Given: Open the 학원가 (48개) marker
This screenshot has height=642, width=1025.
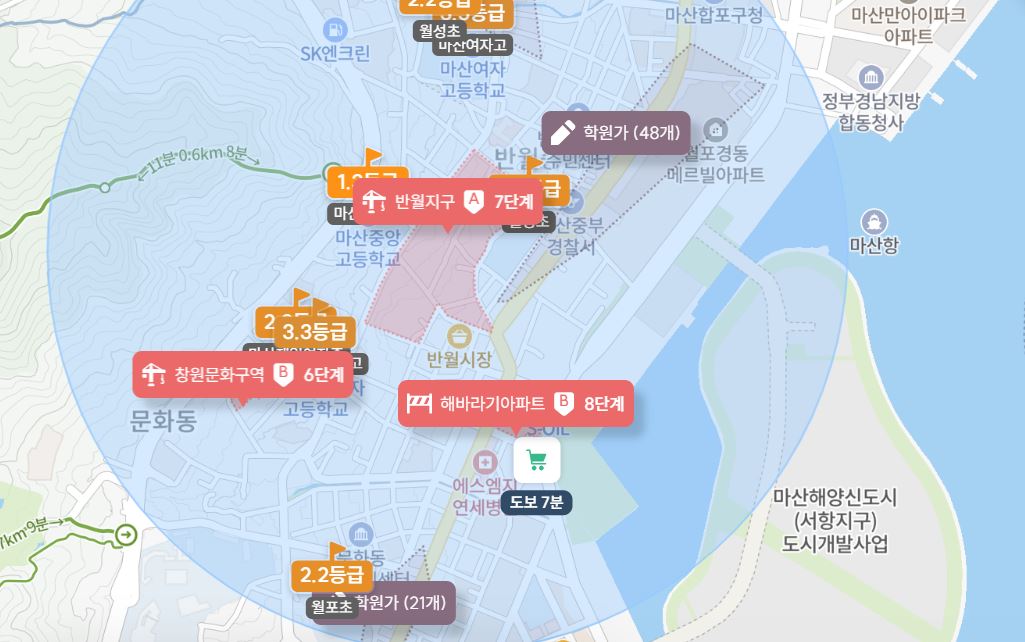Looking at the screenshot, I should [x=616, y=132].
